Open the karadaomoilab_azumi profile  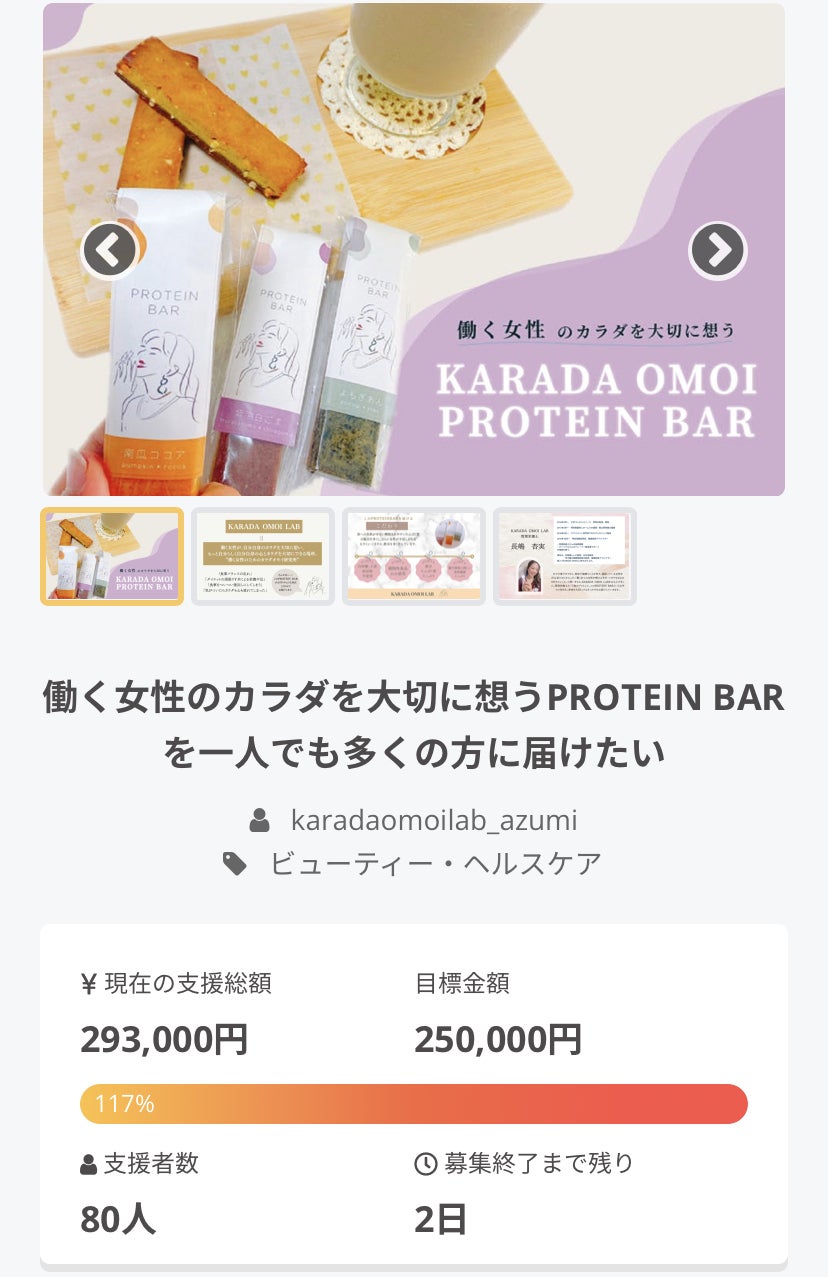click(x=433, y=821)
